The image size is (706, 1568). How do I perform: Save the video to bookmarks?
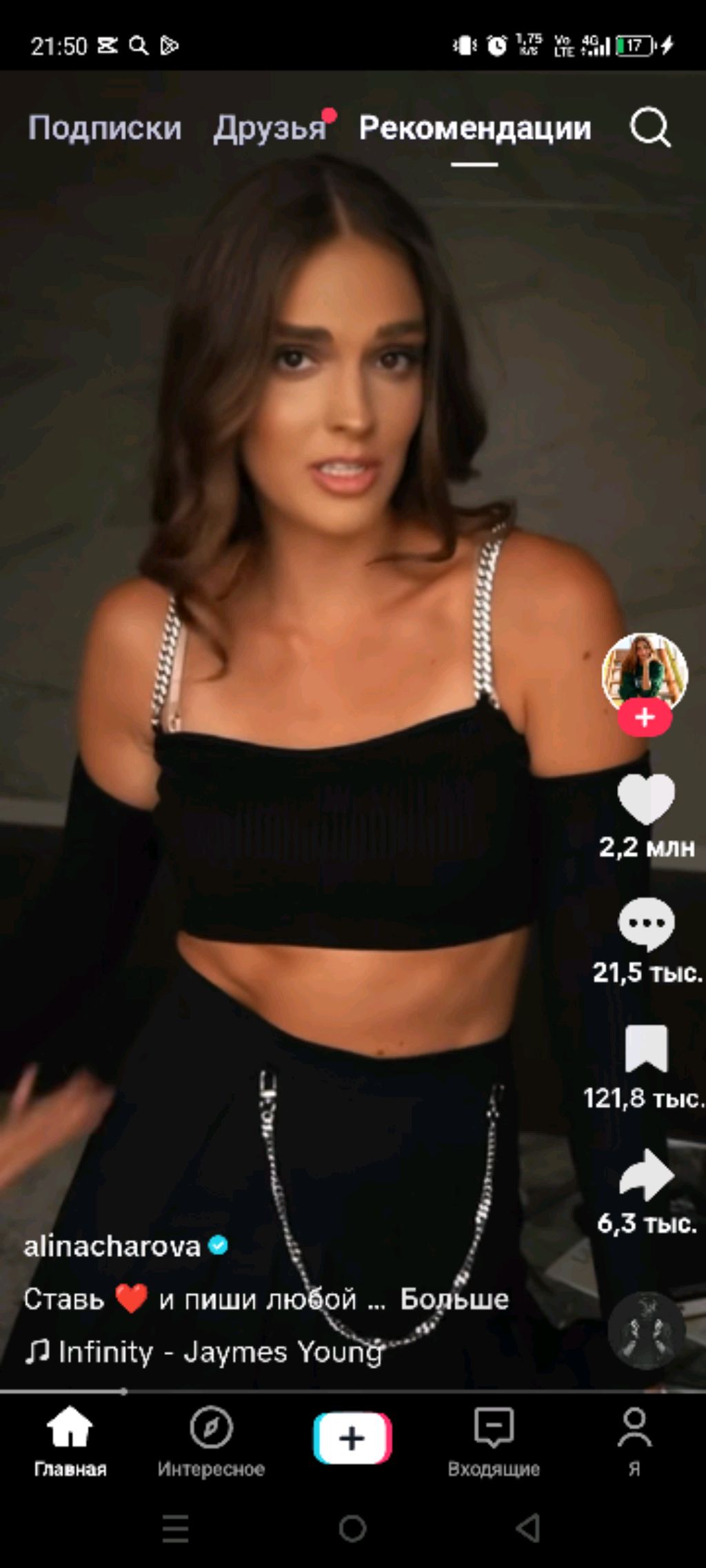point(646,1049)
